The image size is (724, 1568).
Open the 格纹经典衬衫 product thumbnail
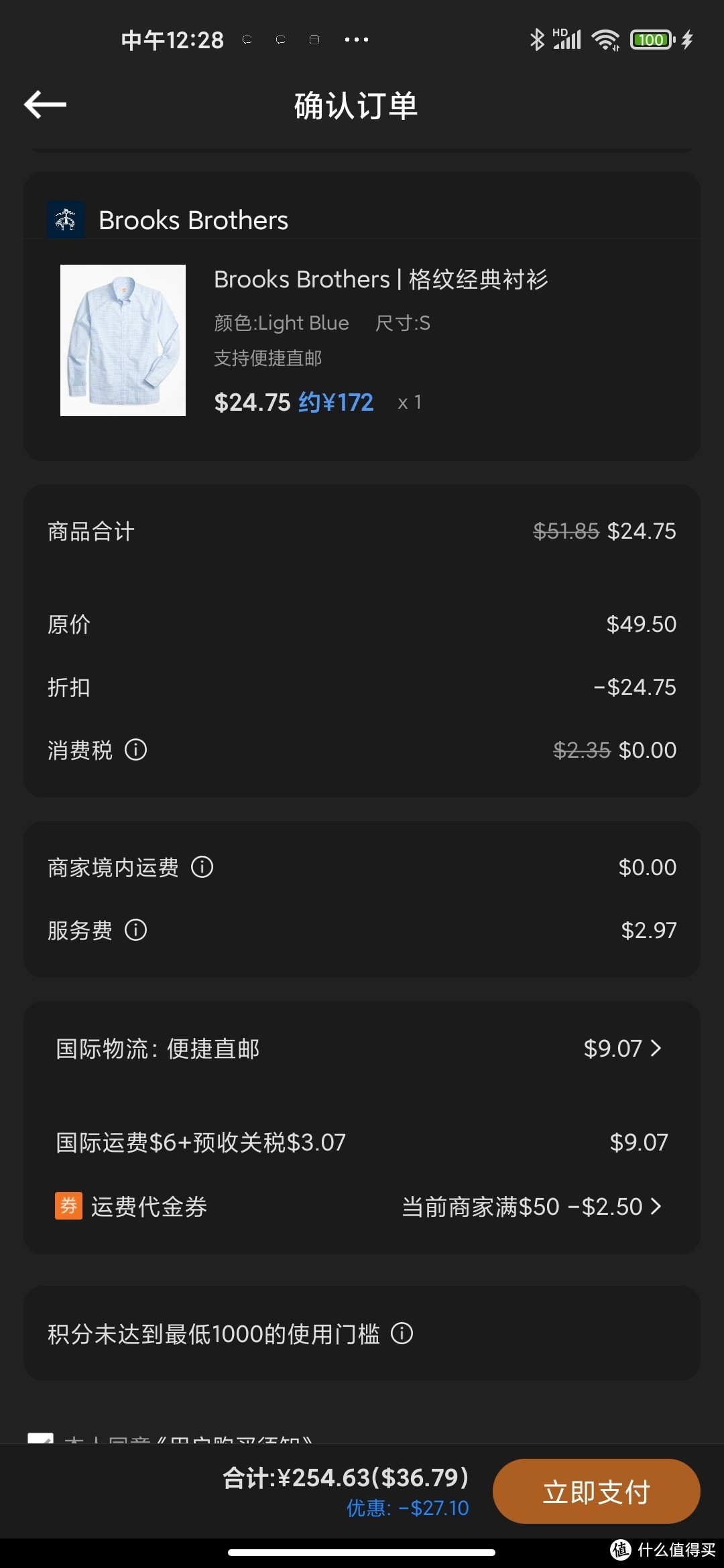(123, 340)
